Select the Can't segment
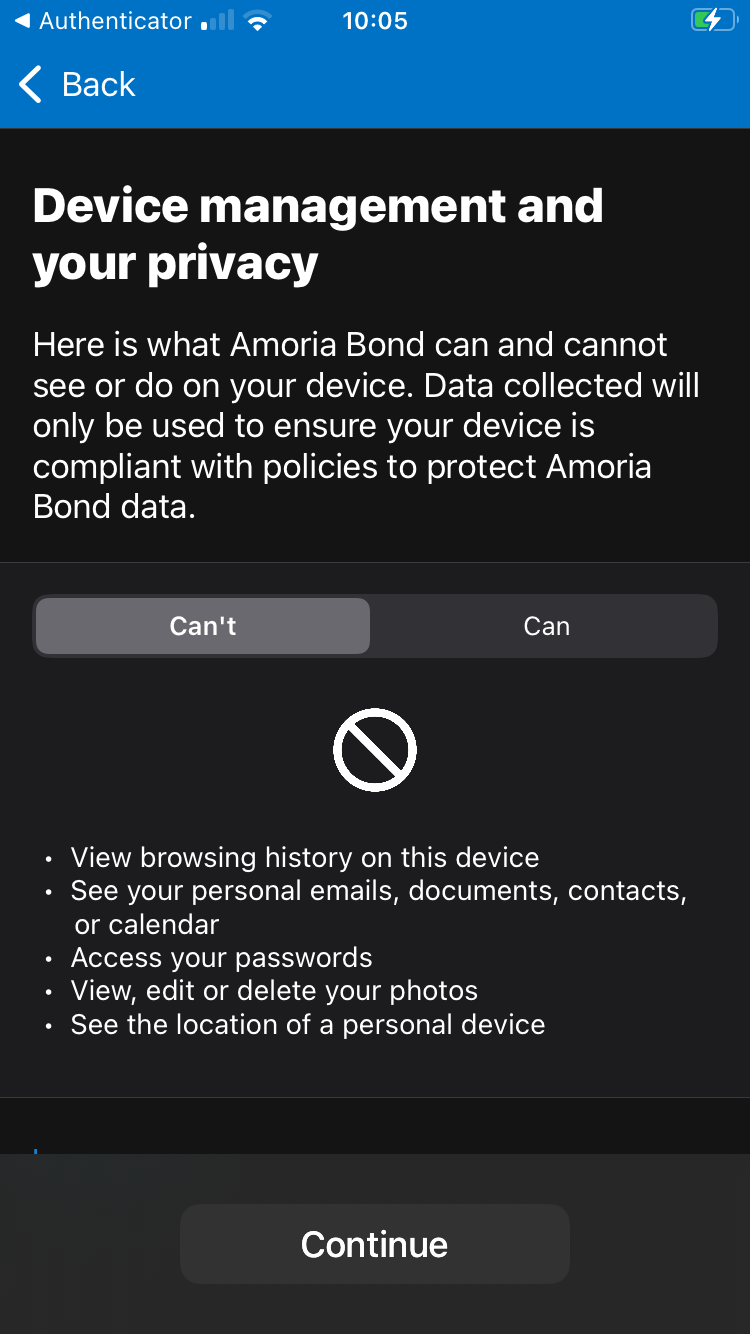750x1334 pixels. 203,626
